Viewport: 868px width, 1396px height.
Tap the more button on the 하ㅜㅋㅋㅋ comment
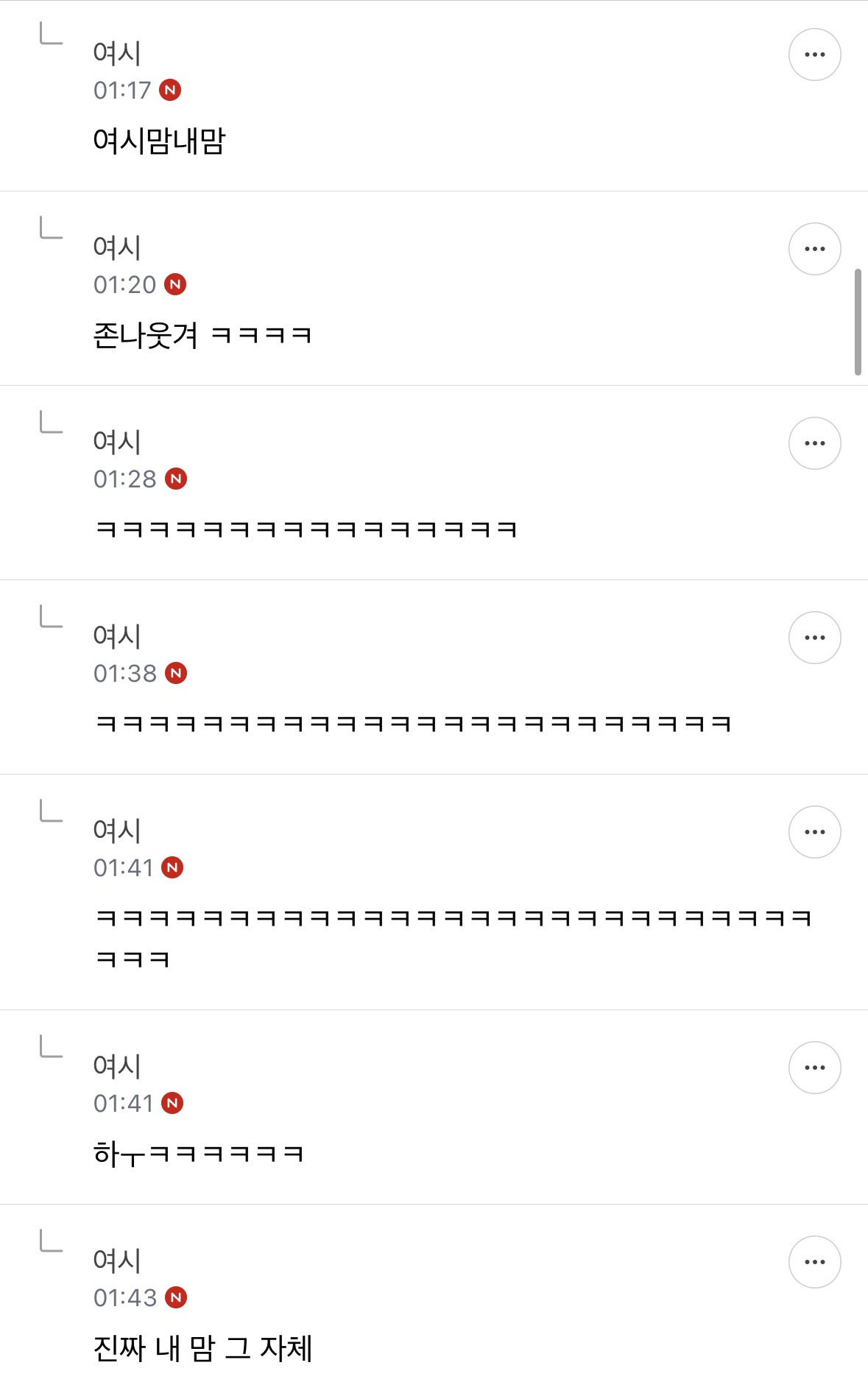tap(814, 1068)
